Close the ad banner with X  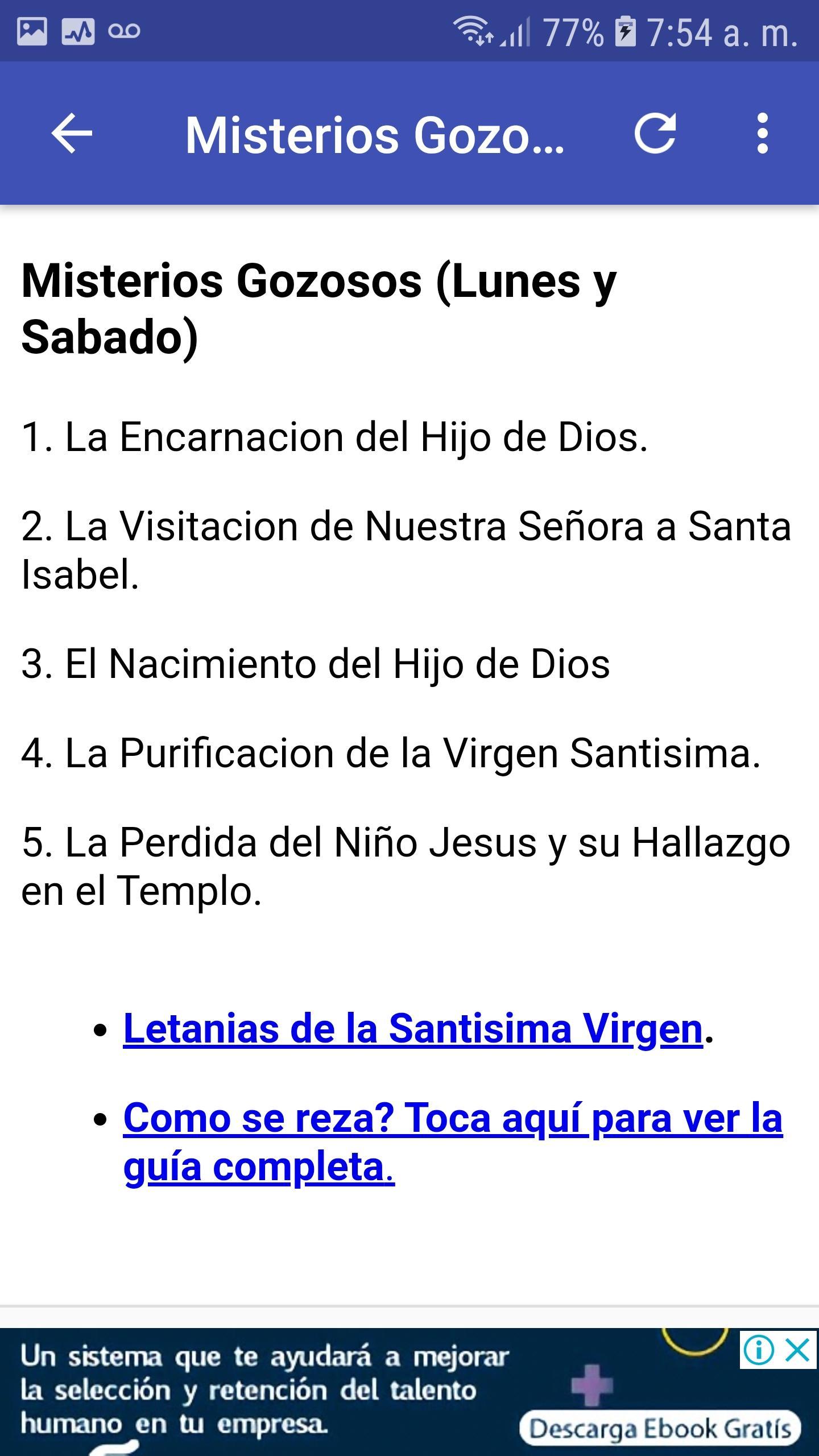(x=797, y=1350)
